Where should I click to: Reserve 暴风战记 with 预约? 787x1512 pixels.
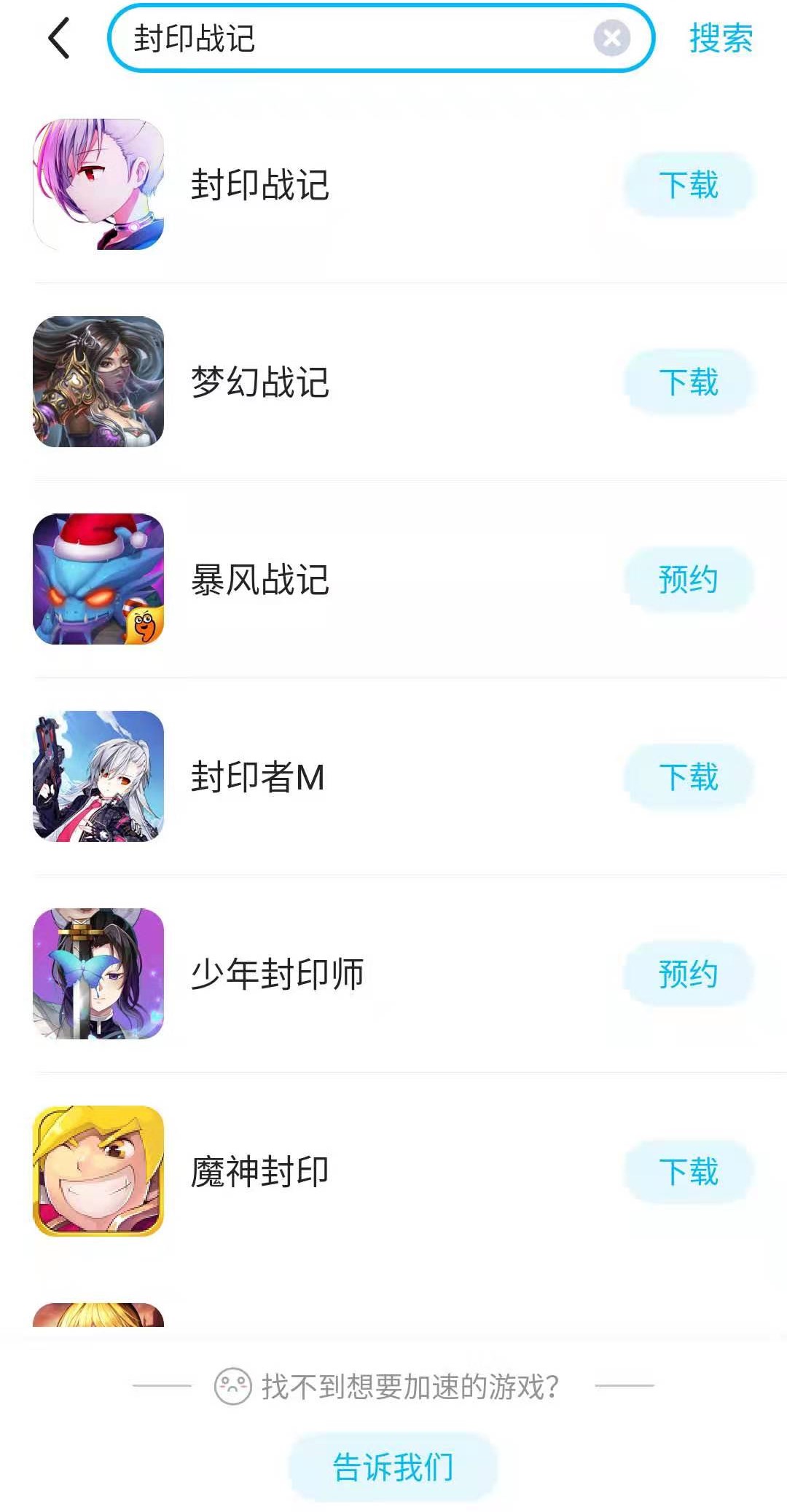[x=689, y=580]
